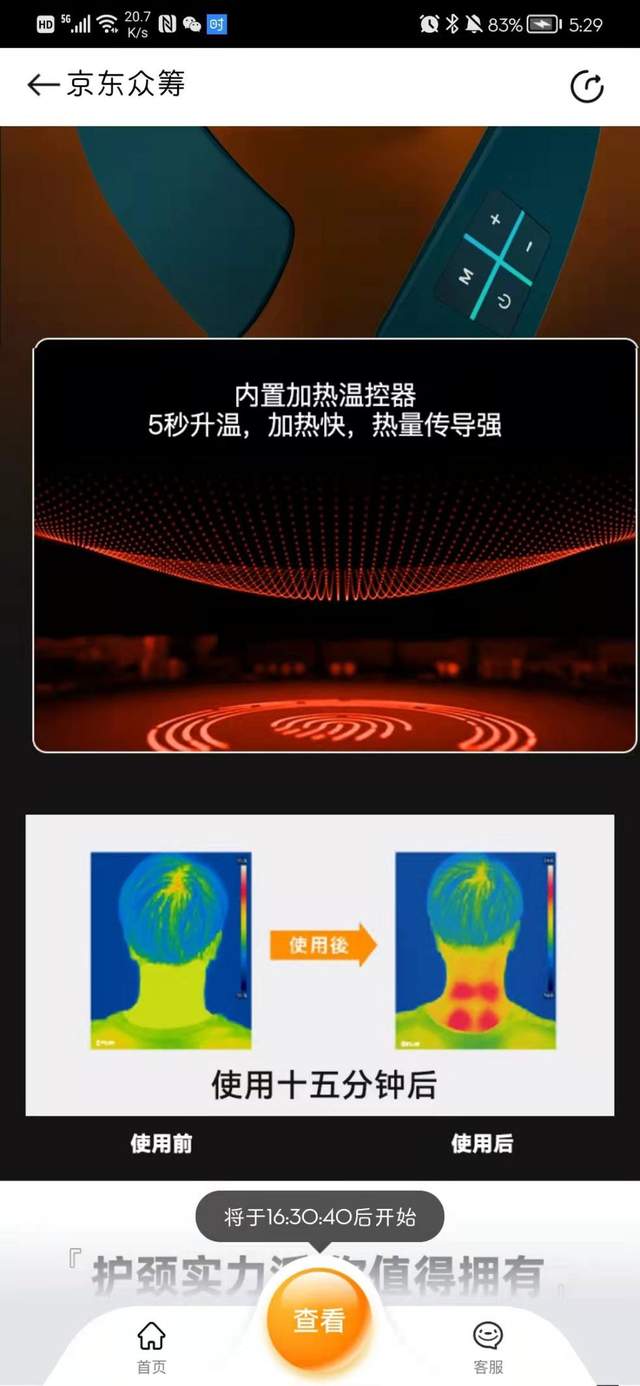640x1386 pixels.
Task: Switch to the 首页 tab
Action: click(x=151, y=1346)
